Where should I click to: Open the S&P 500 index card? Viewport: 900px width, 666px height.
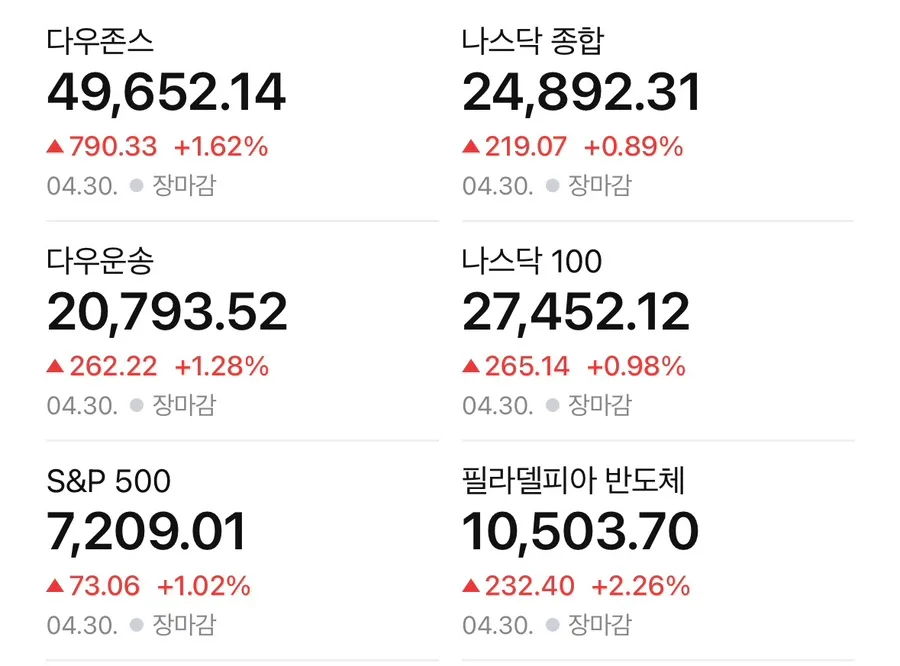(x=242, y=551)
